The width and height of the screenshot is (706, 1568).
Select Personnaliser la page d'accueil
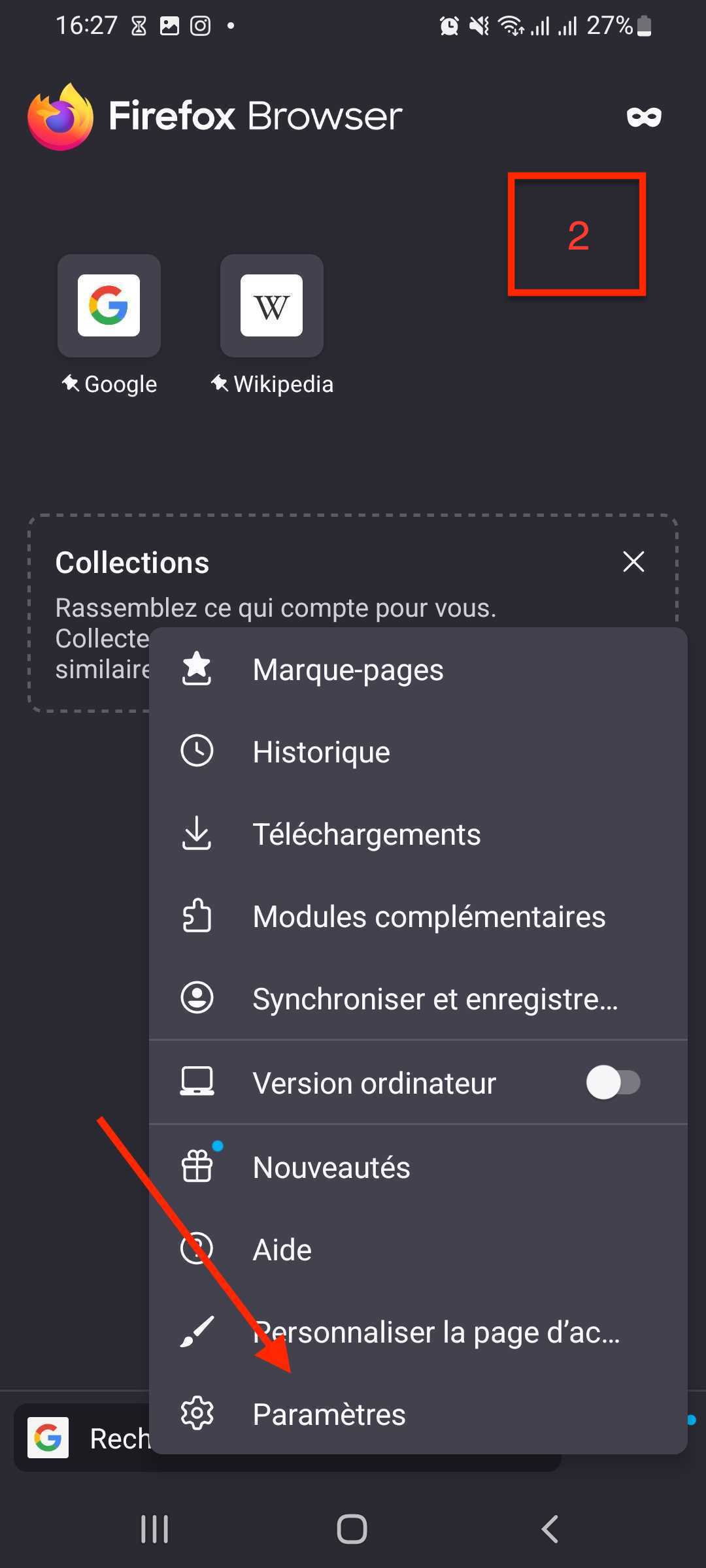(x=418, y=1332)
